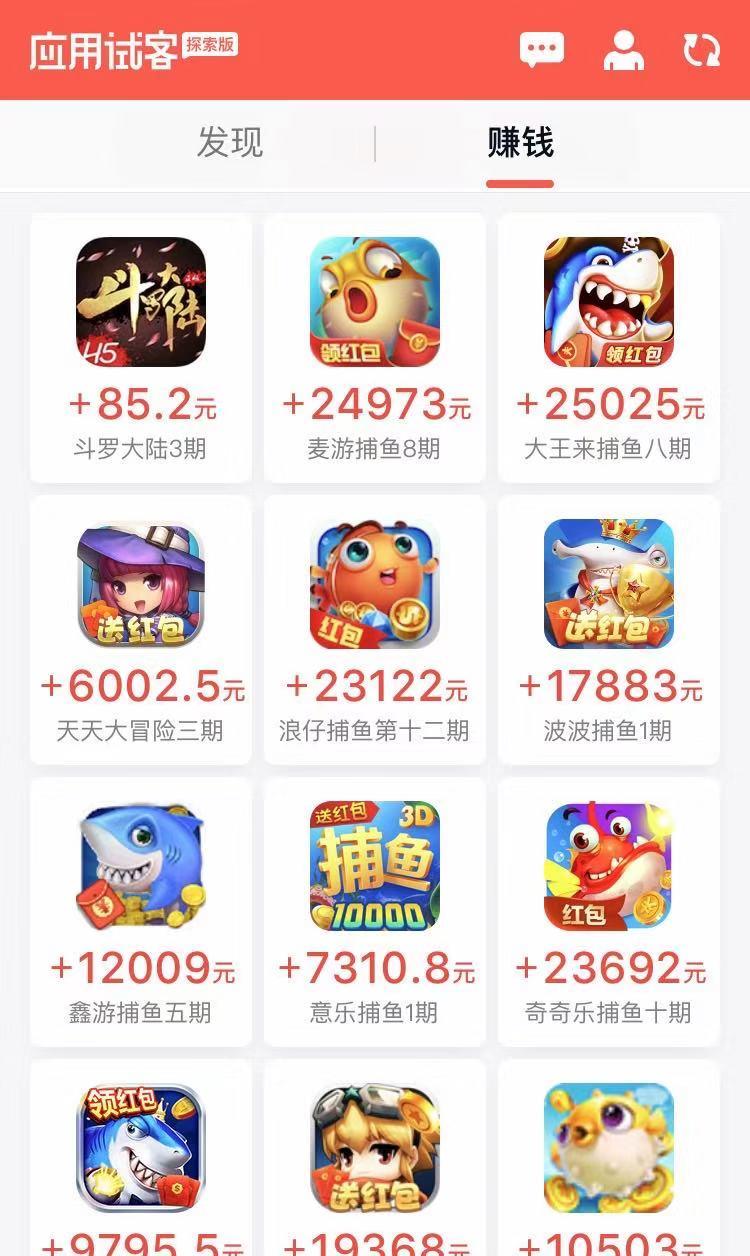Viewport: 750px width, 1256px height.
Task: Open the user profile icon
Action: click(x=624, y=47)
